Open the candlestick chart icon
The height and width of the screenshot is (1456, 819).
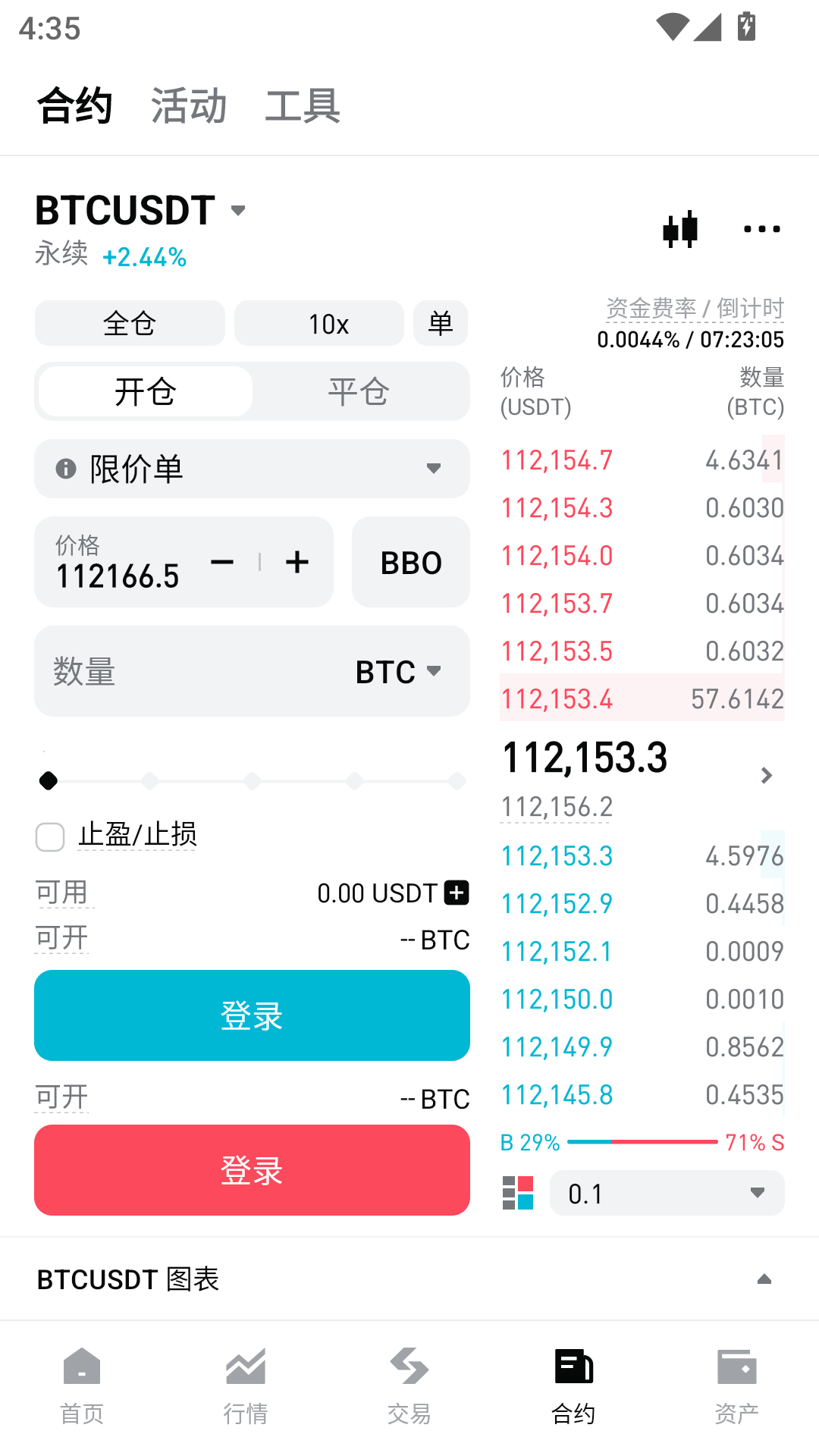[680, 228]
